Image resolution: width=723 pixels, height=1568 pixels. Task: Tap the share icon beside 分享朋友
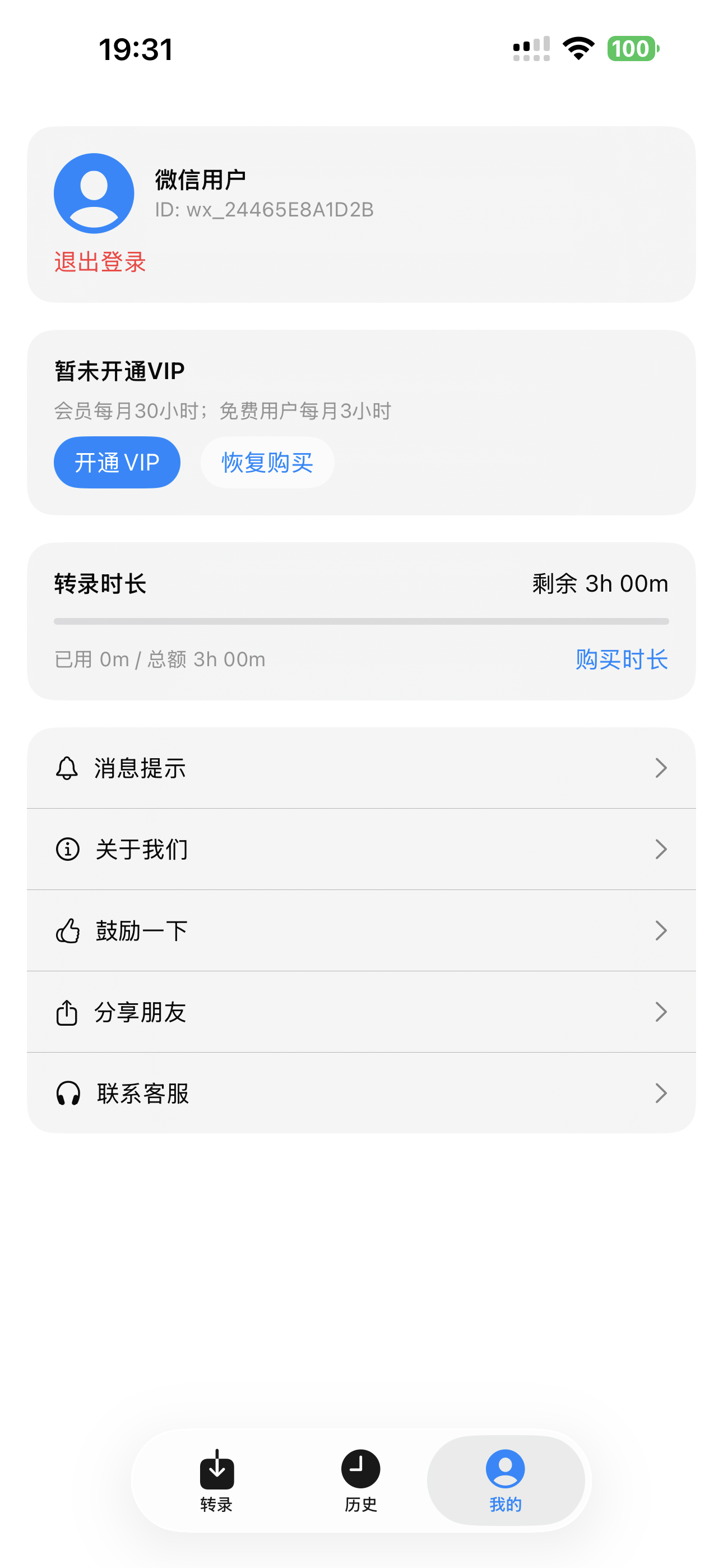click(67, 1012)
